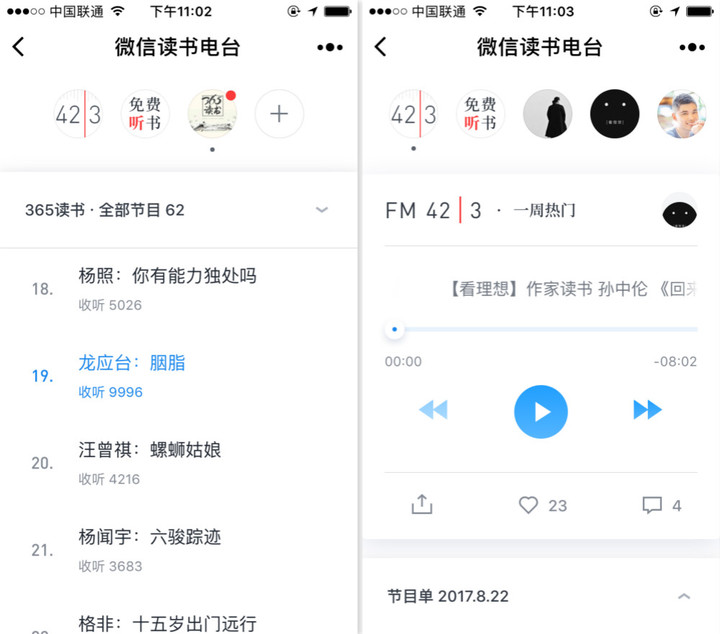The height and width of the screenshot is (634, 720).
Task: Add a new radio channel with plus button
Action: pos(279,115)
